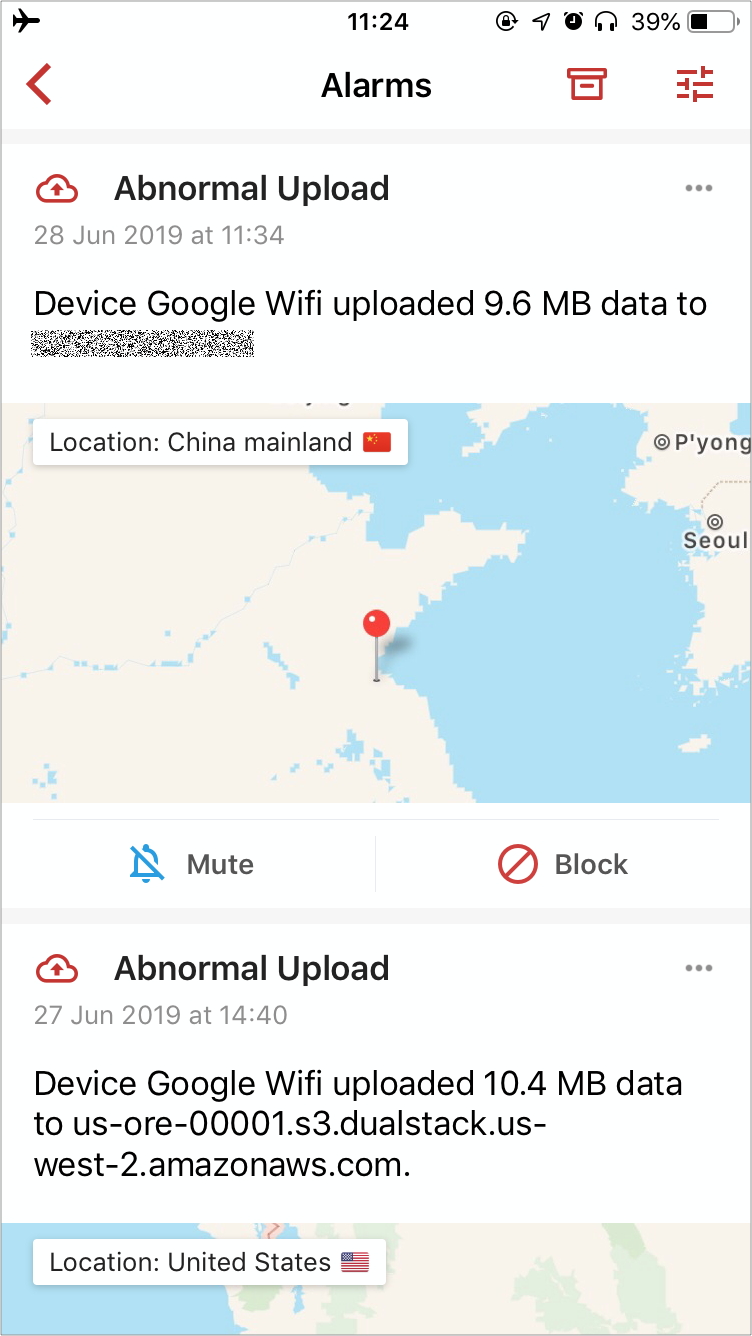The height and width of the screenshot is (1336, 752).
Task: Go back using the red arrow
Action: (39, 85)
